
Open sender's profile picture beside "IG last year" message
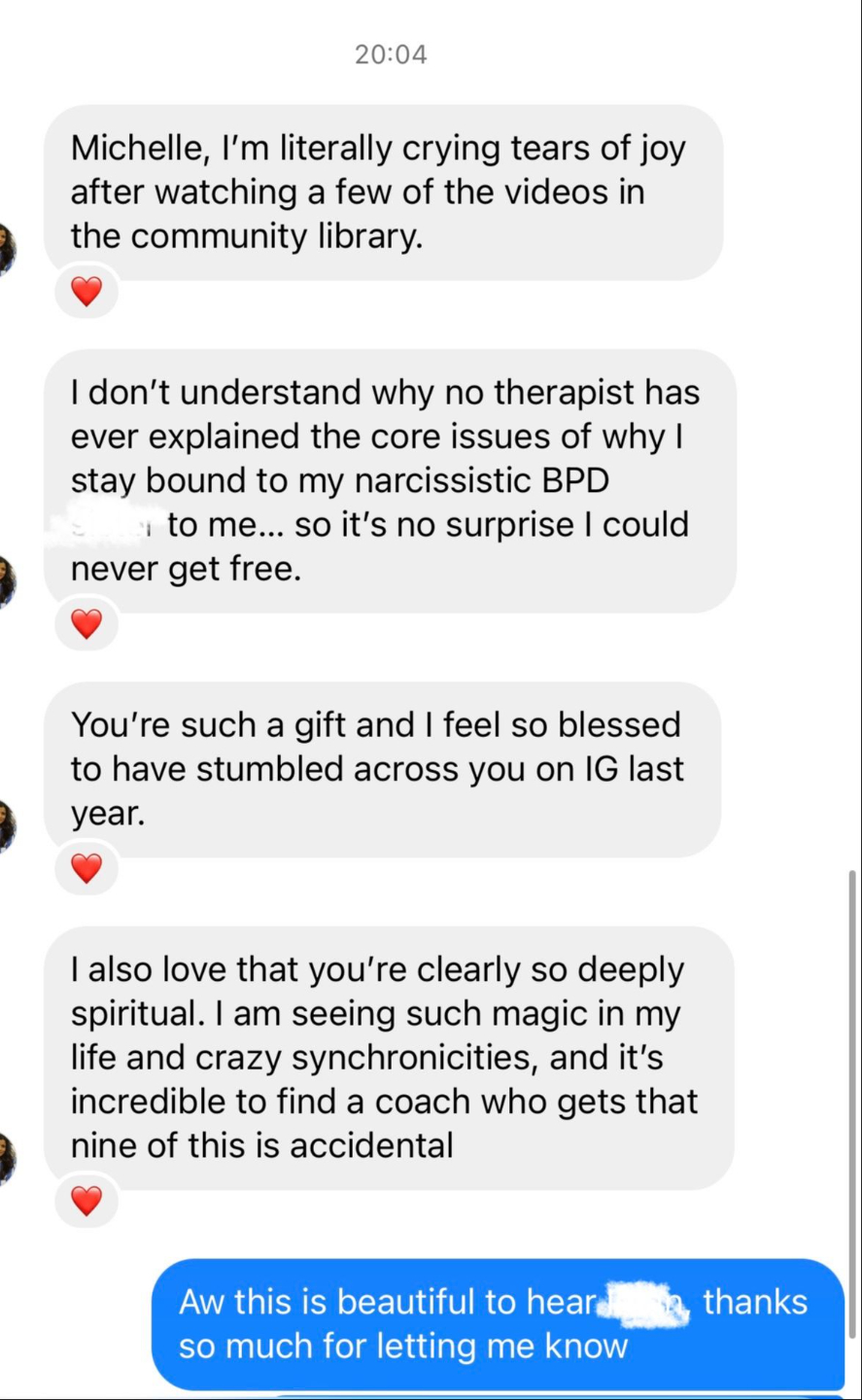(7, 826)
